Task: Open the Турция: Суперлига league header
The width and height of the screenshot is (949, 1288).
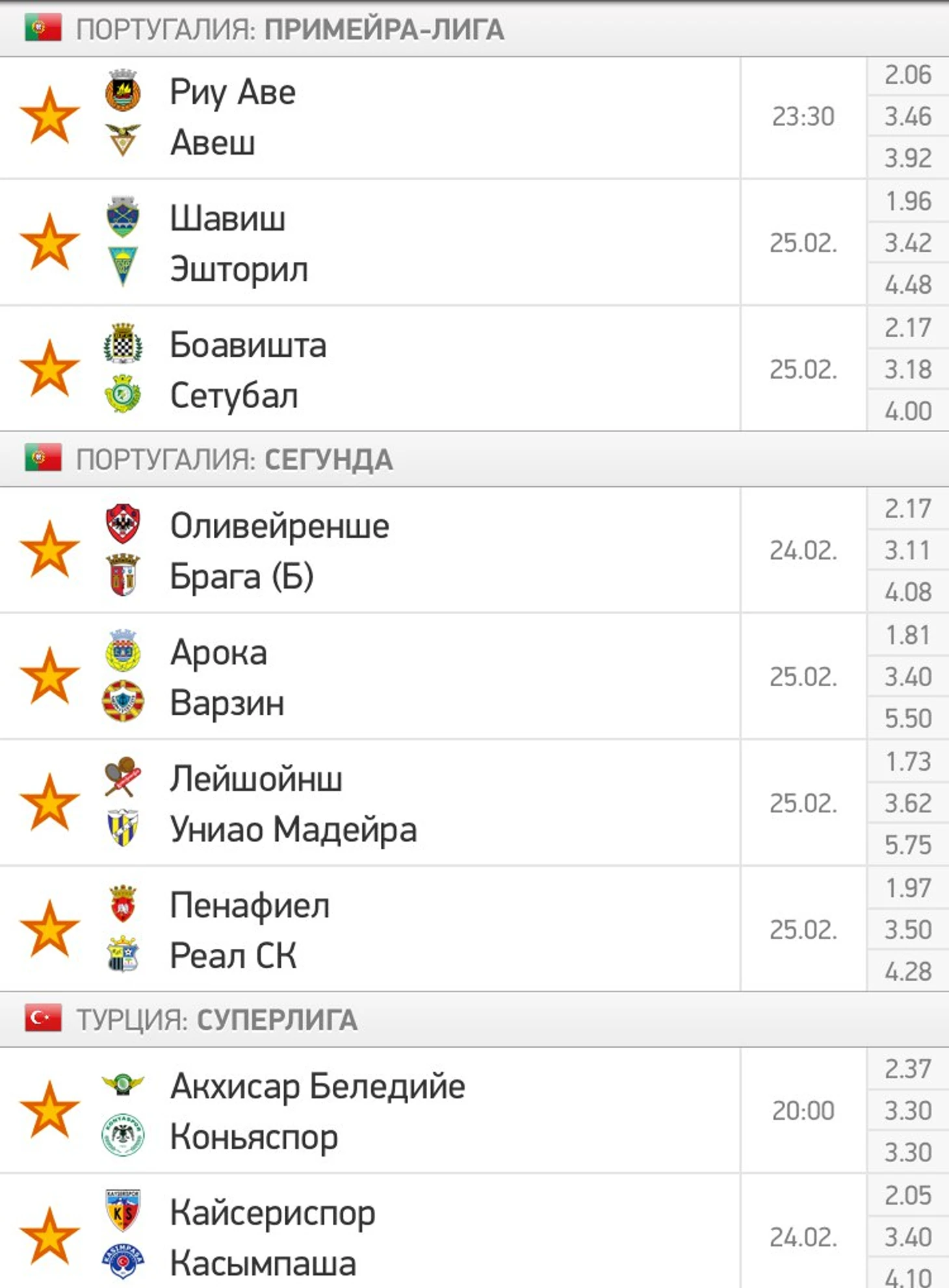Action: point(216,1020)
